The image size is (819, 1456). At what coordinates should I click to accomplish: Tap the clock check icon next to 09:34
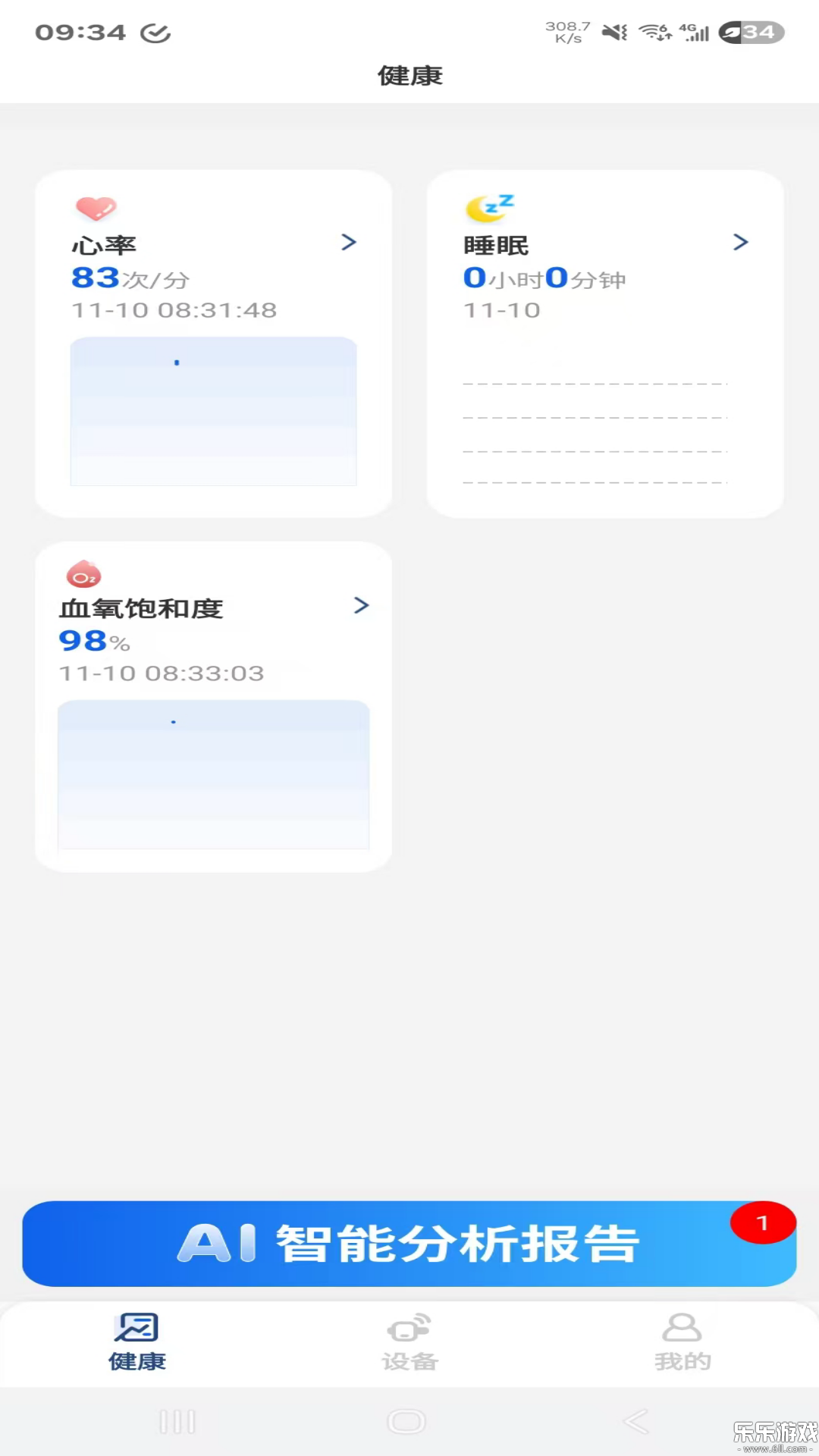[x=155, y=33]
